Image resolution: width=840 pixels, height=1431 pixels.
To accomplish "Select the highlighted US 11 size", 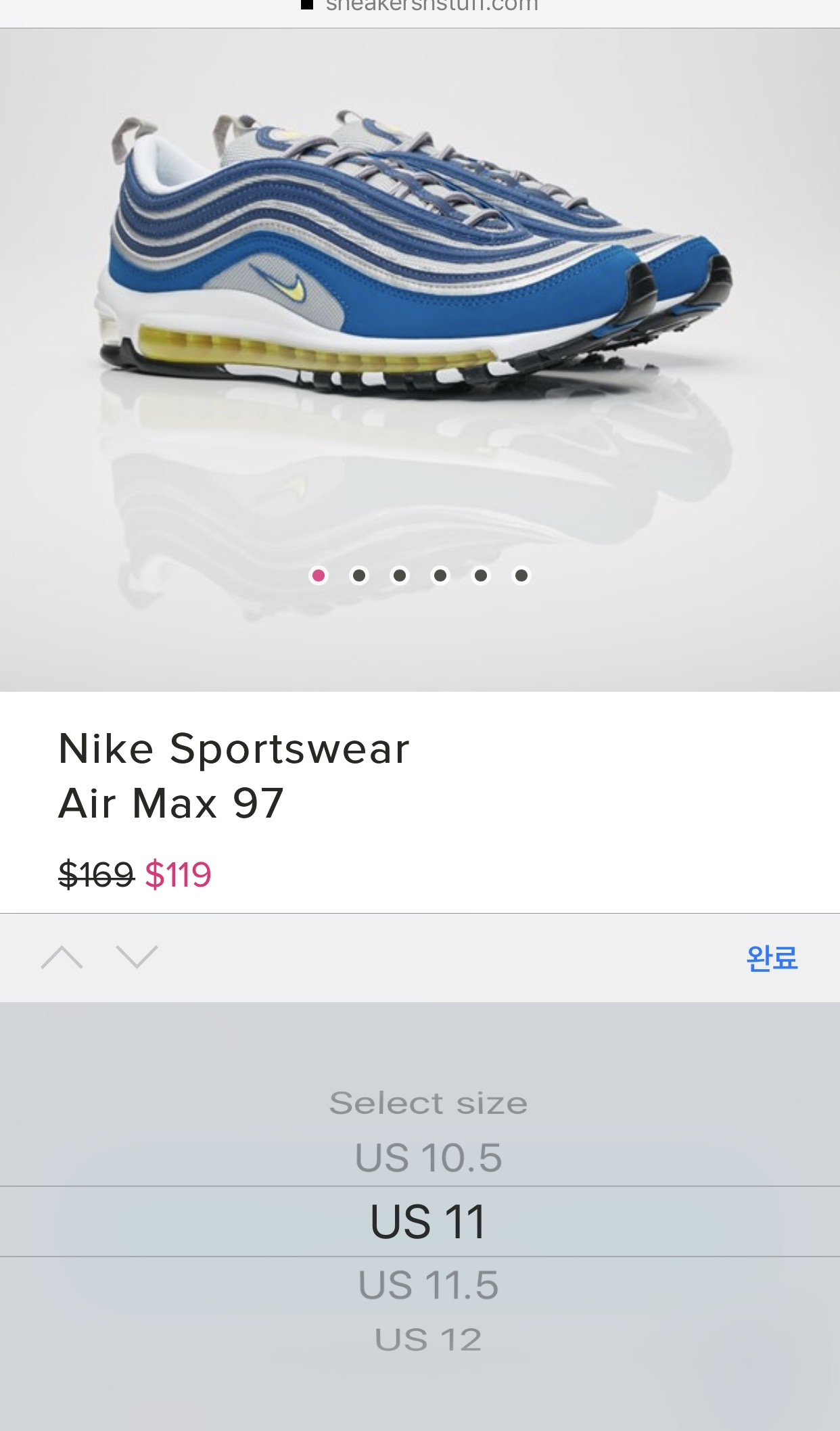I will [x=428, y=1221].
